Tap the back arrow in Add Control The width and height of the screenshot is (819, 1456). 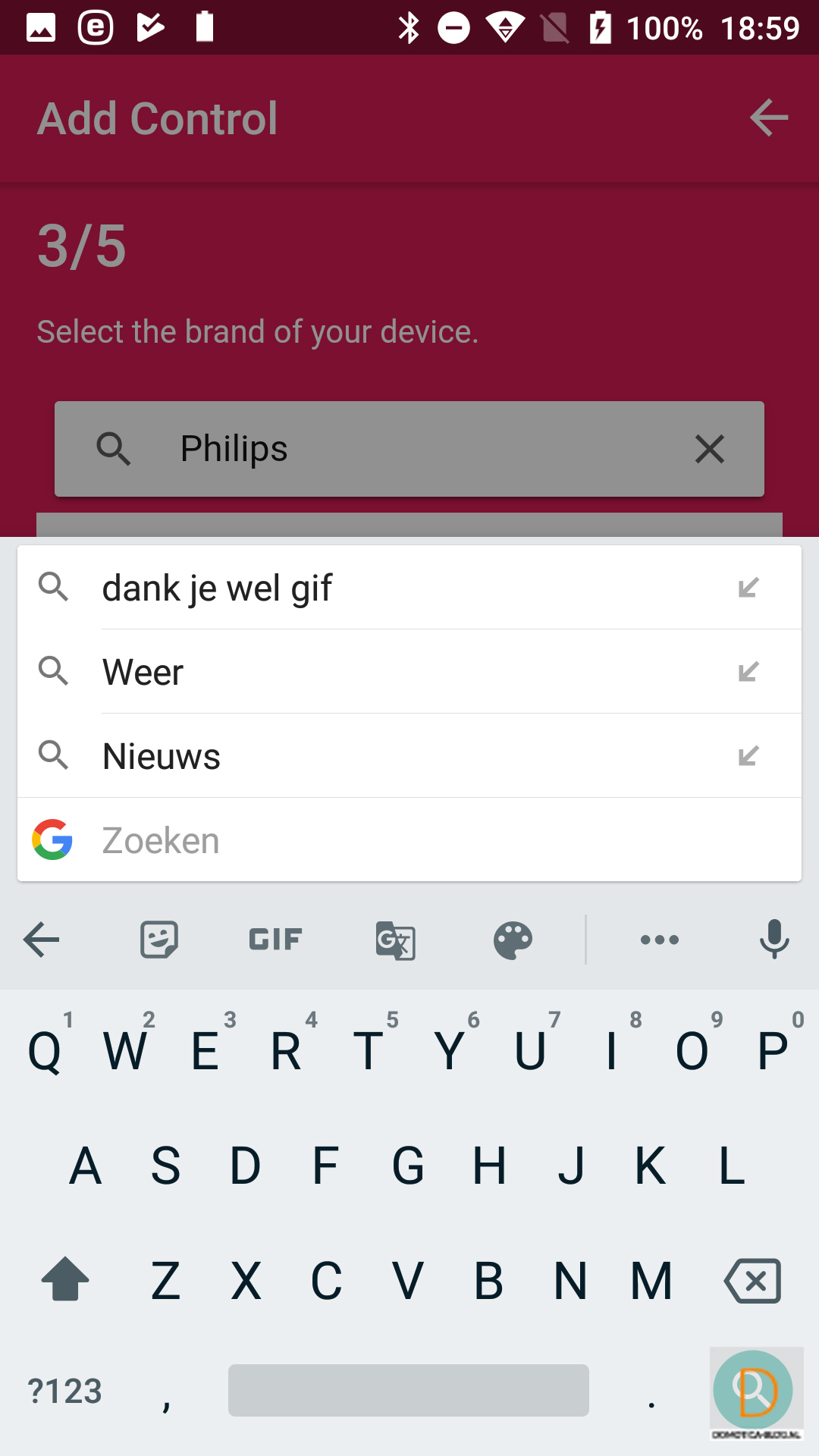point(769,118)
